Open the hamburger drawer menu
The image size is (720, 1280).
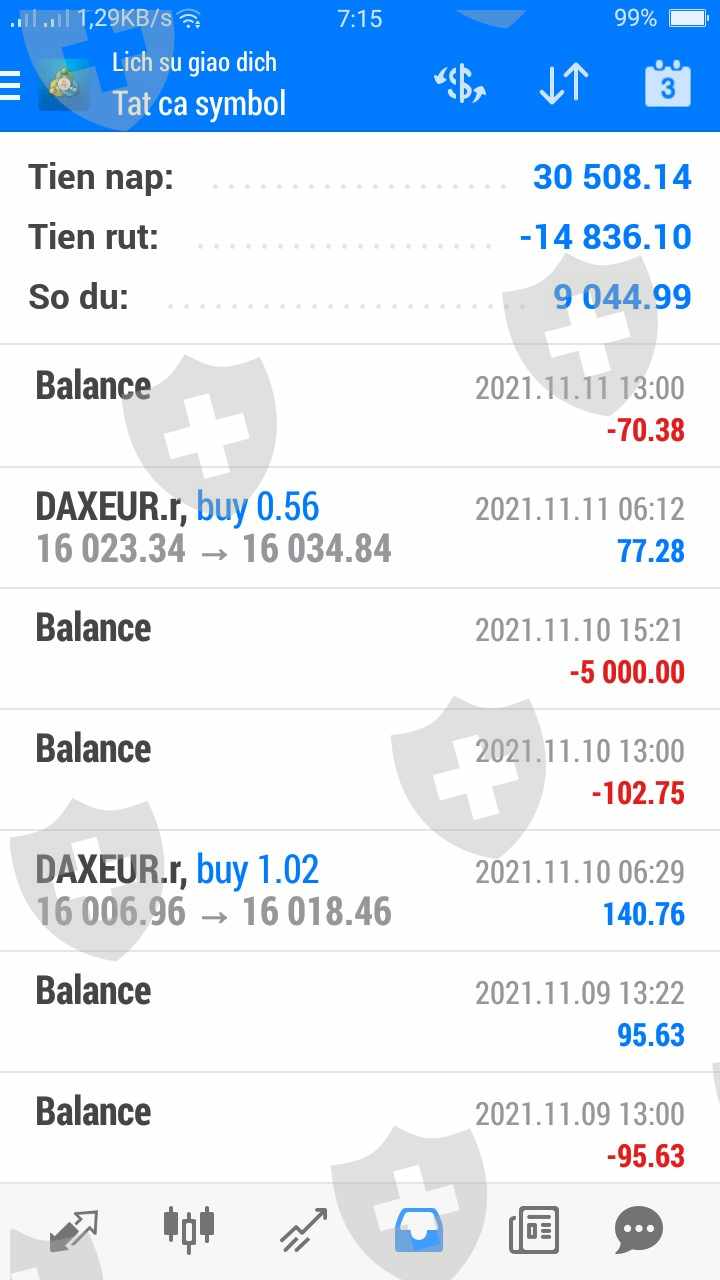10,85
